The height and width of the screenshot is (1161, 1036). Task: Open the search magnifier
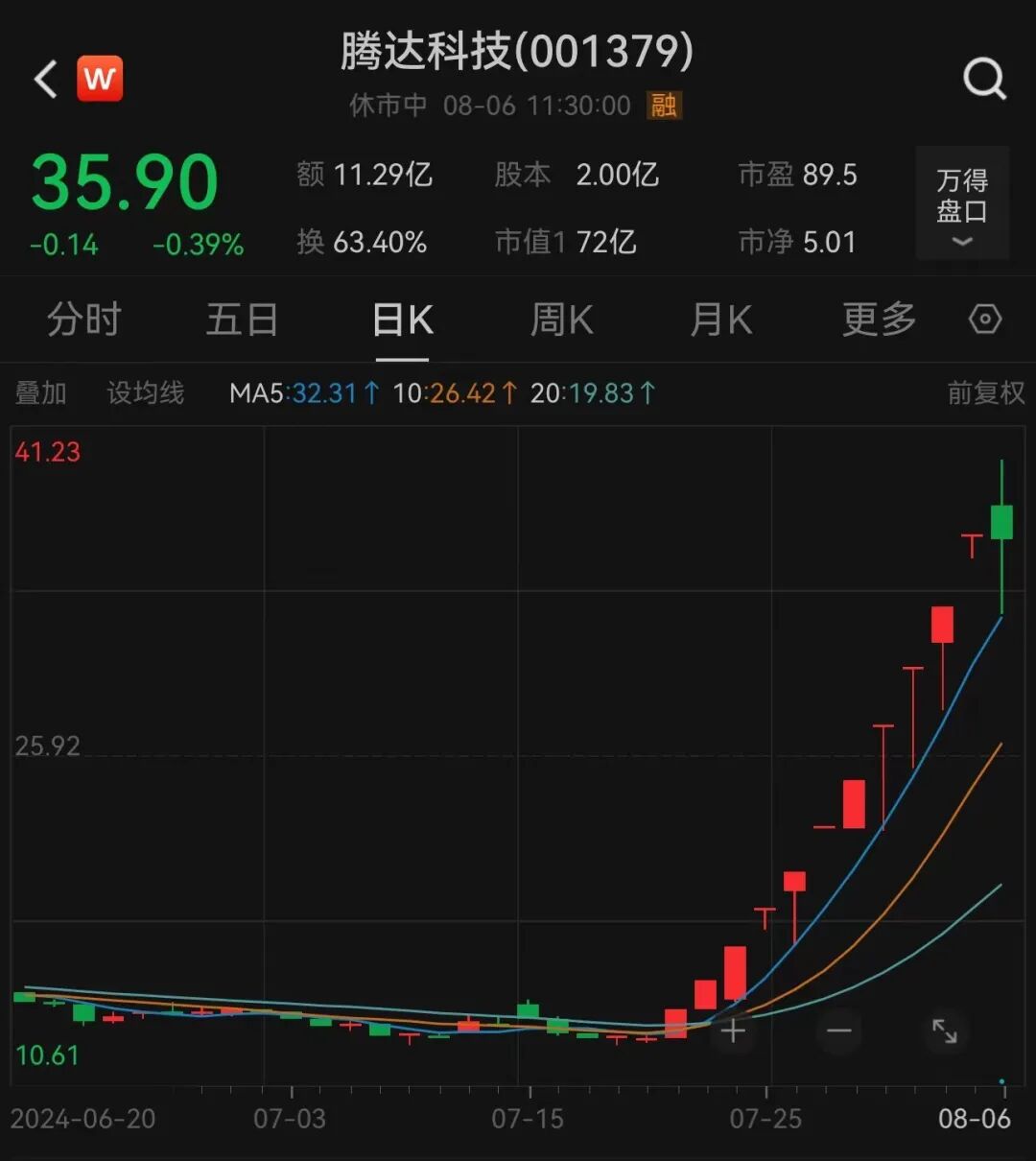coord(984,79)
